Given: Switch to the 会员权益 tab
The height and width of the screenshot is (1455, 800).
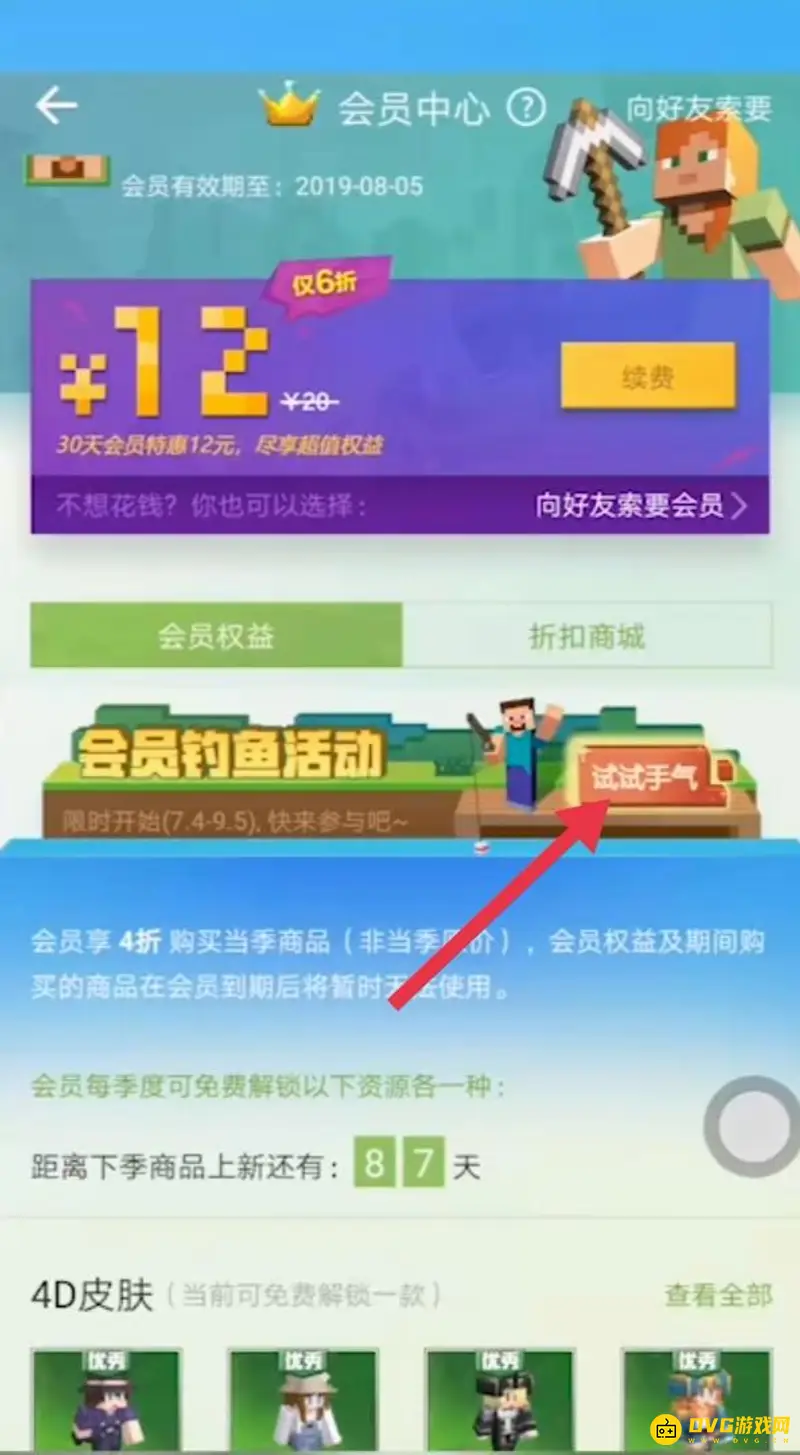Looking at the screenshot, I should pyautogui.click(x=216, y=636).
